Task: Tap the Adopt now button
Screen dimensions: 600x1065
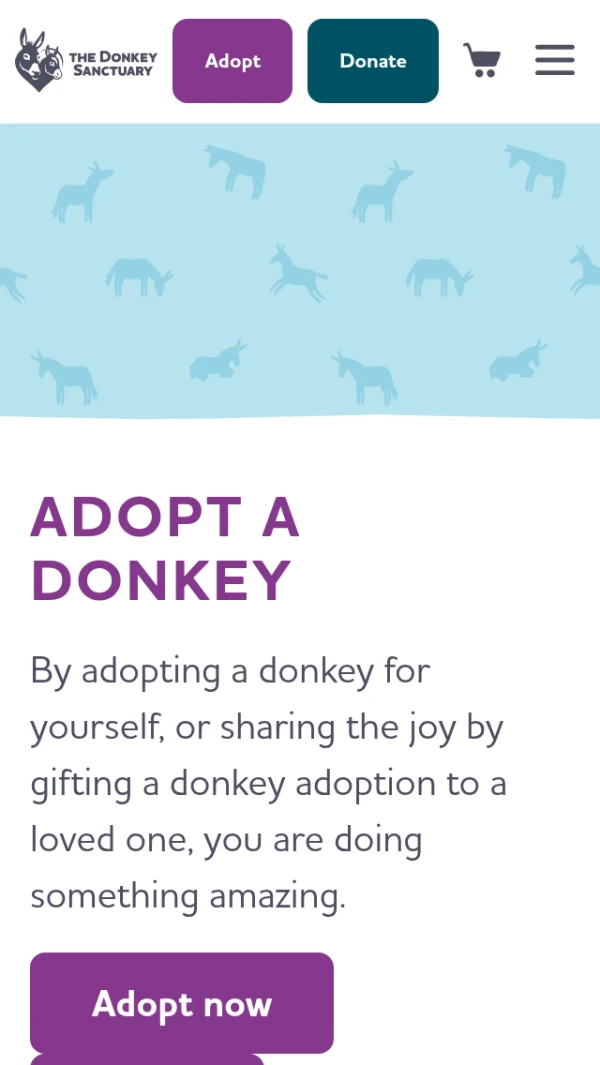Action: click(181, 1003)
